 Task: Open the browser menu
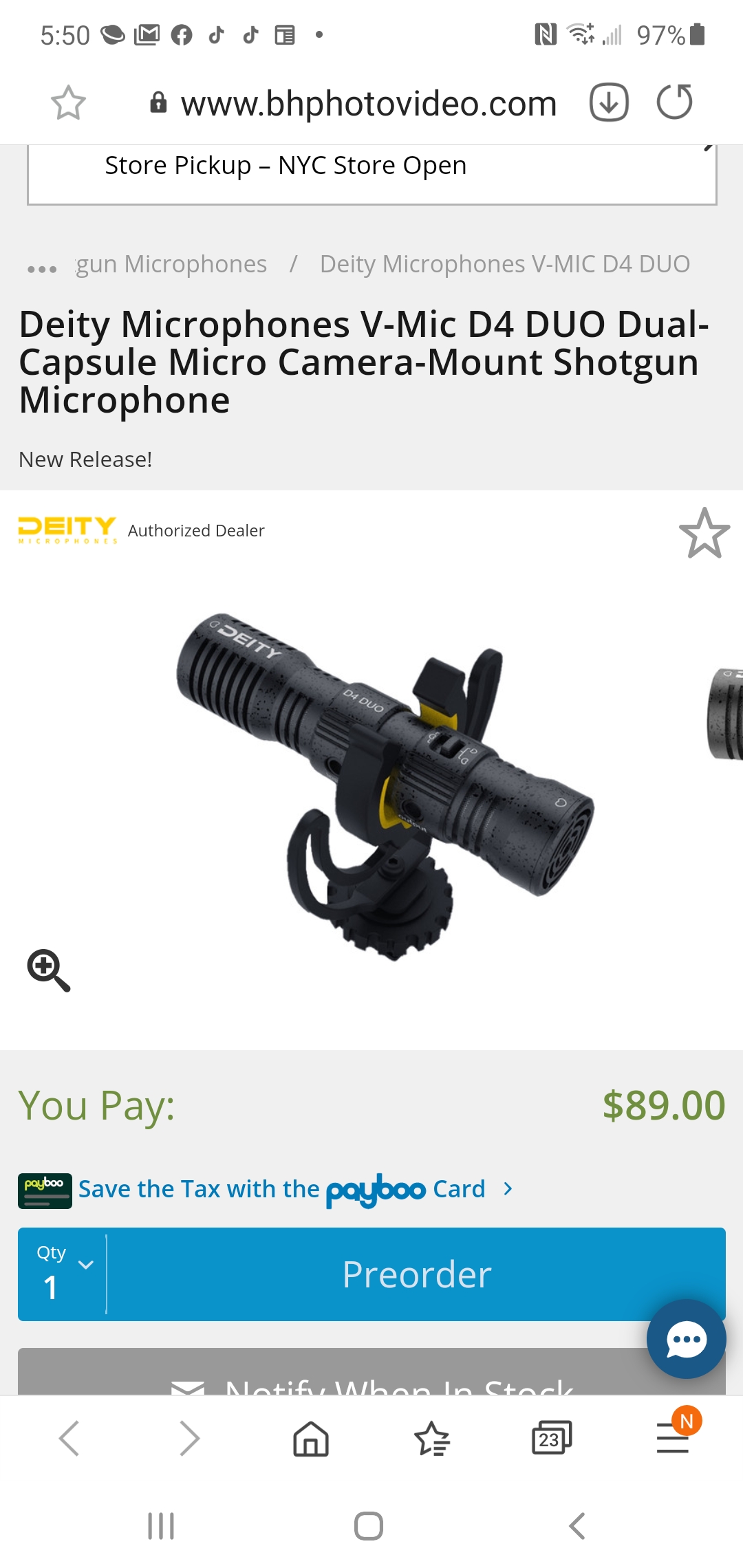673,1439
